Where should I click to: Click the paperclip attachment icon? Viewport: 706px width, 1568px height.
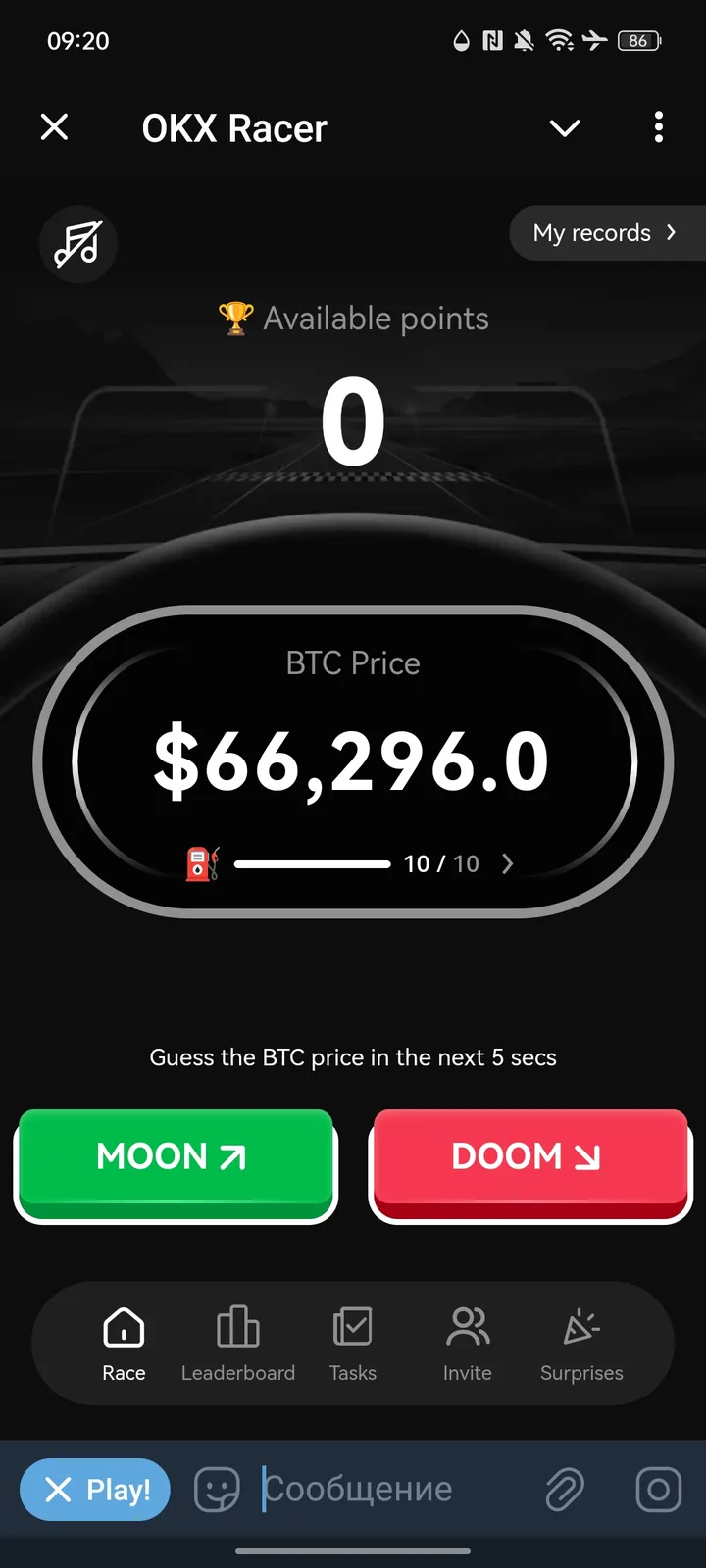[x=564, y=1489]
